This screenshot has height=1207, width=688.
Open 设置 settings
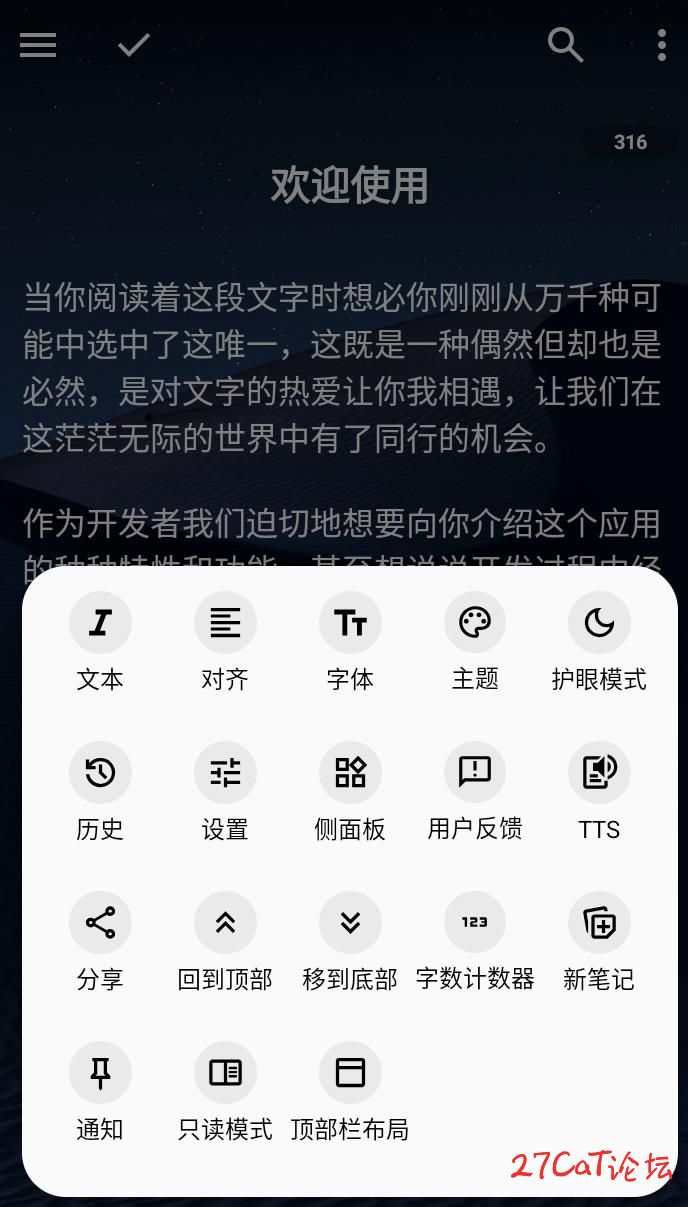point(225,773)
